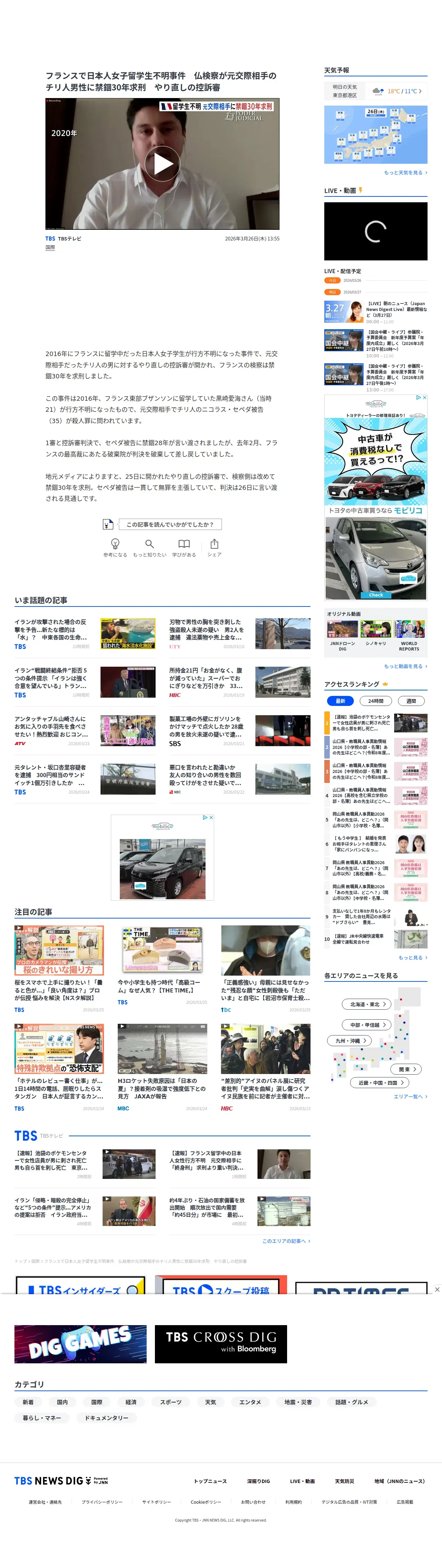Share this article via シェア icon

(x=214, y=547)
